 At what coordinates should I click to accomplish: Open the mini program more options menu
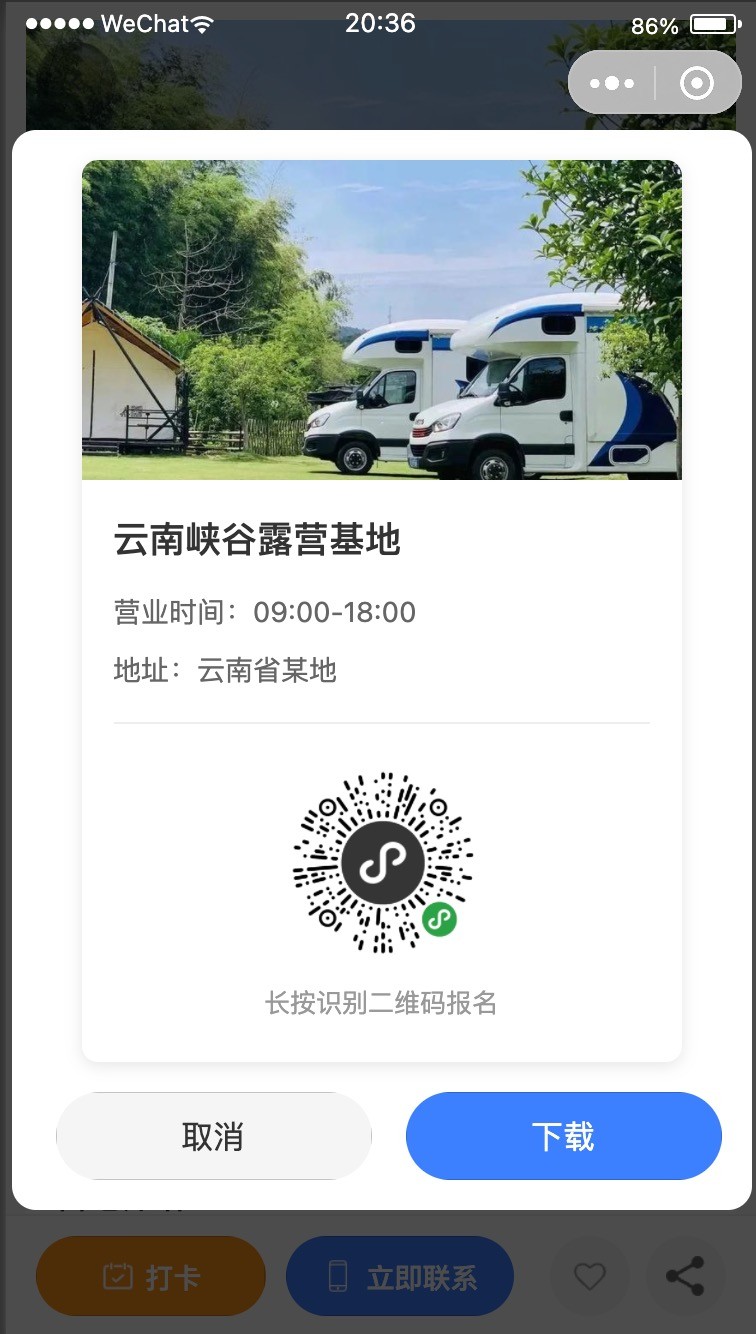611,83
